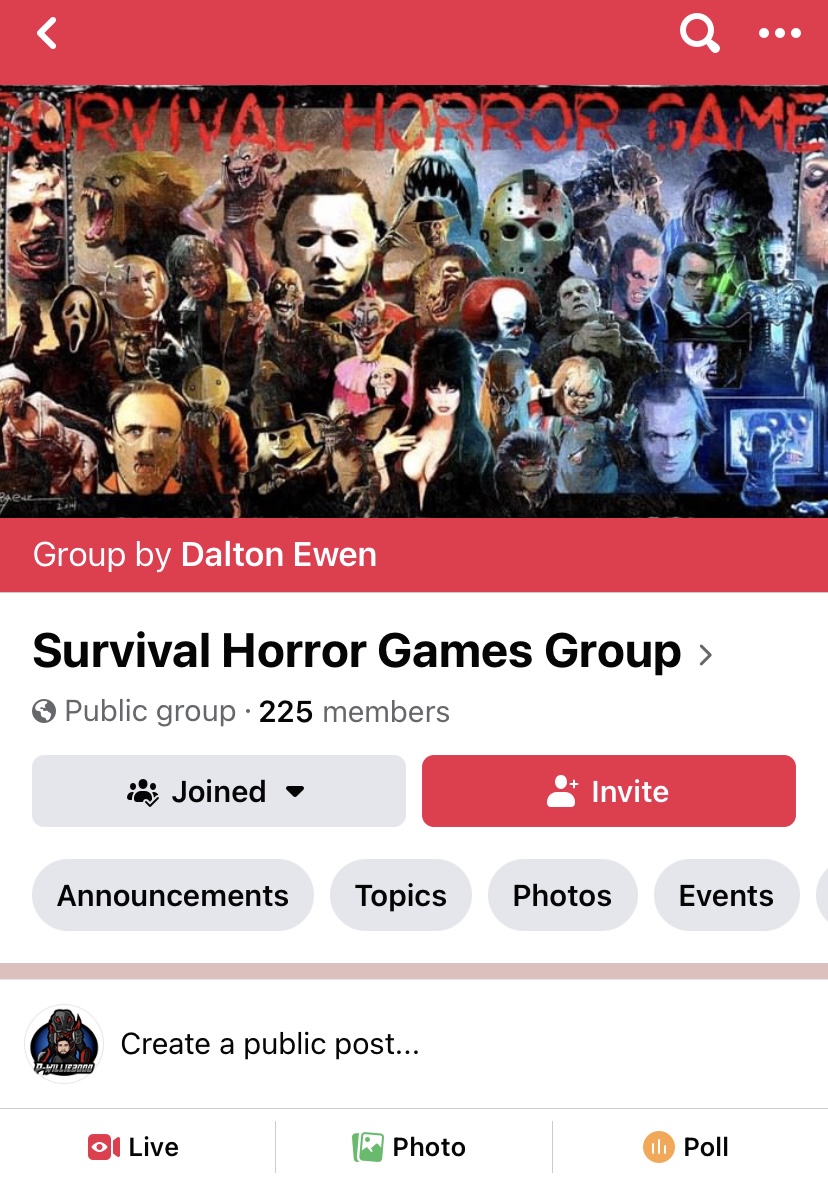
Task: Invite friends to the group
Action: coord(608,791)
